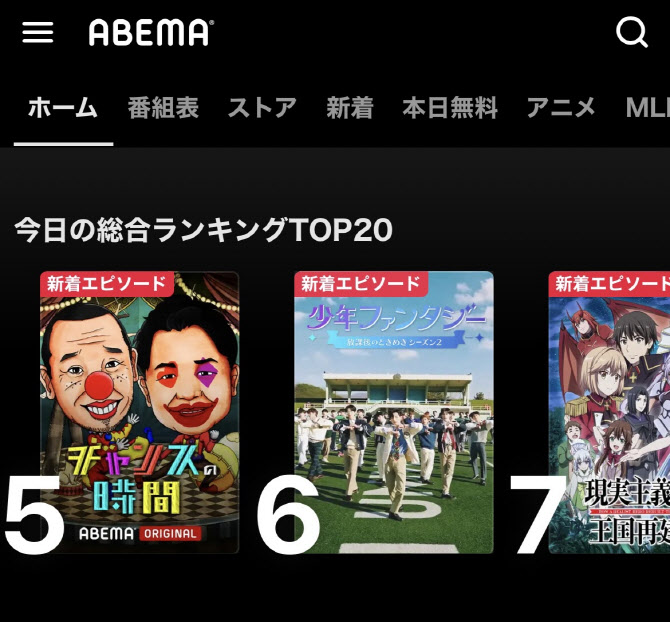Viewport: 670px width, 622px height.
Task: Open rank 6 show 少年ファンタジー
Action: tap(394, 412)
